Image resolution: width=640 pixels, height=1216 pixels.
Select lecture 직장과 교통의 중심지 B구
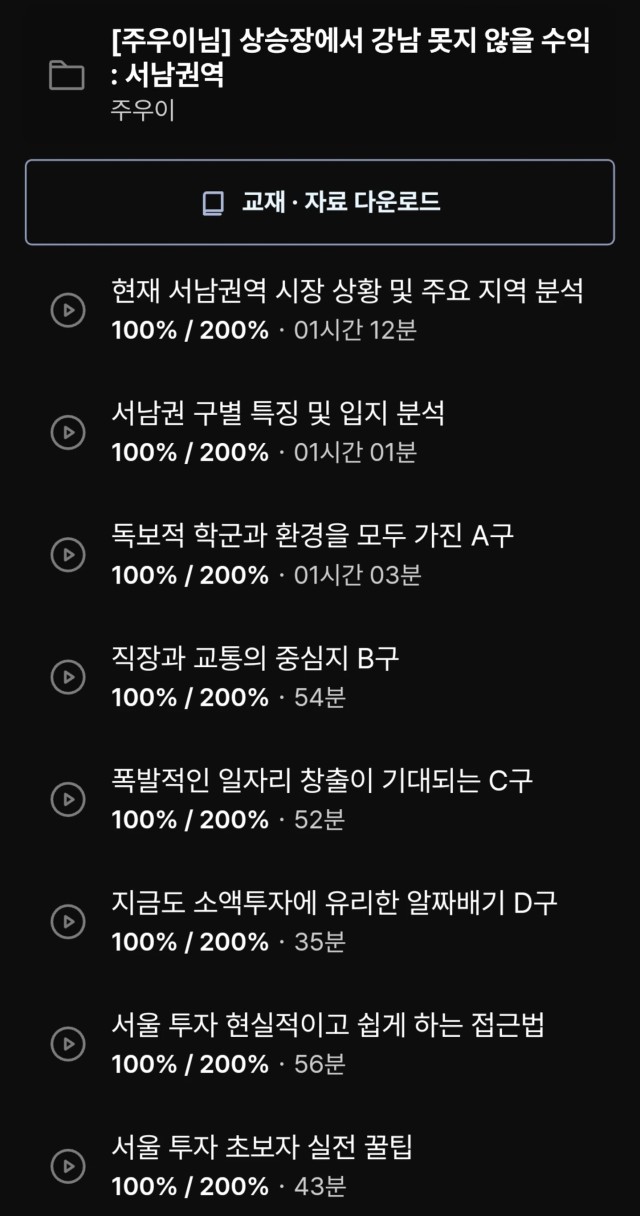320,677
